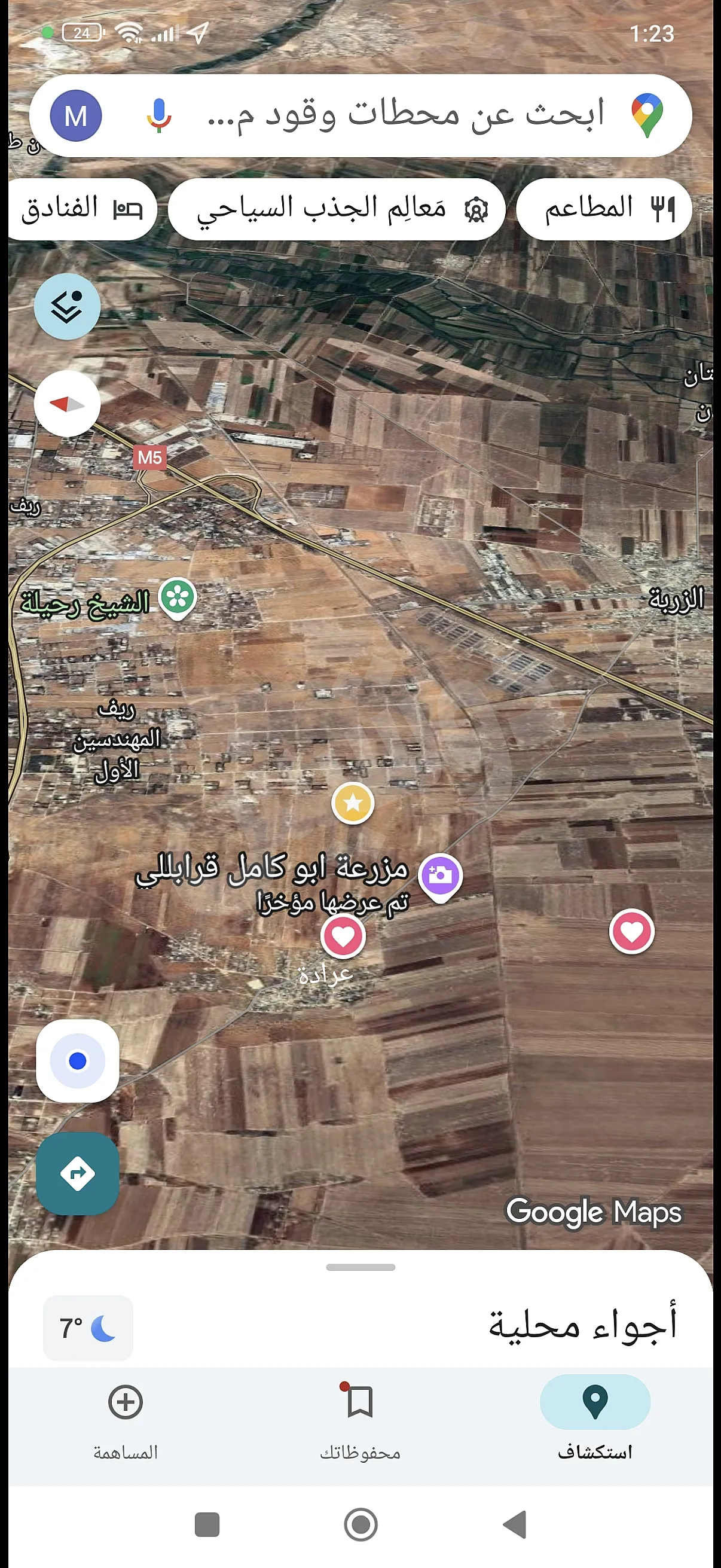Open directions with the navigation arrow button
The image size is (721, 1568).
[77, 1172]
